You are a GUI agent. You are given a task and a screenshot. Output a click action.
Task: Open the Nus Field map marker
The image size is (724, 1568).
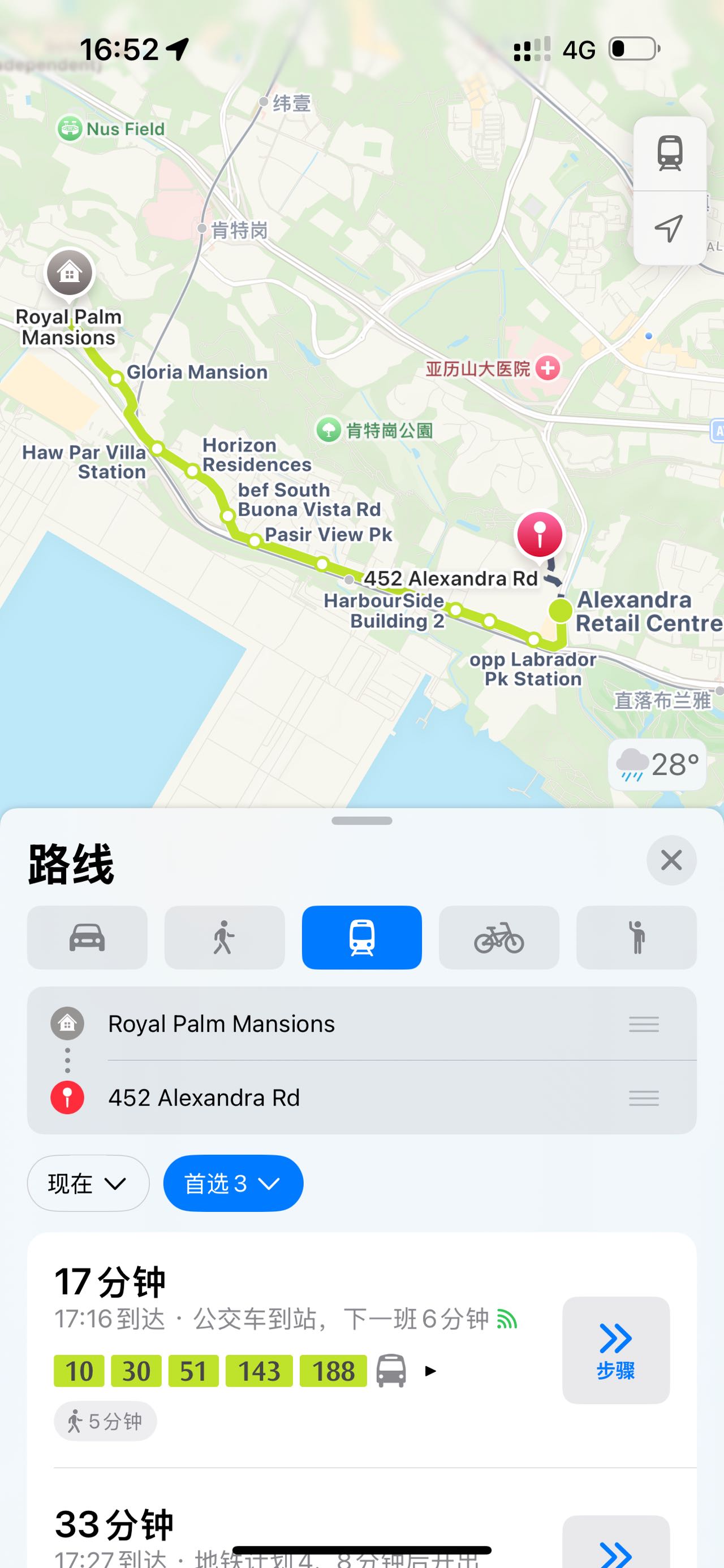(x=70, y=129)
